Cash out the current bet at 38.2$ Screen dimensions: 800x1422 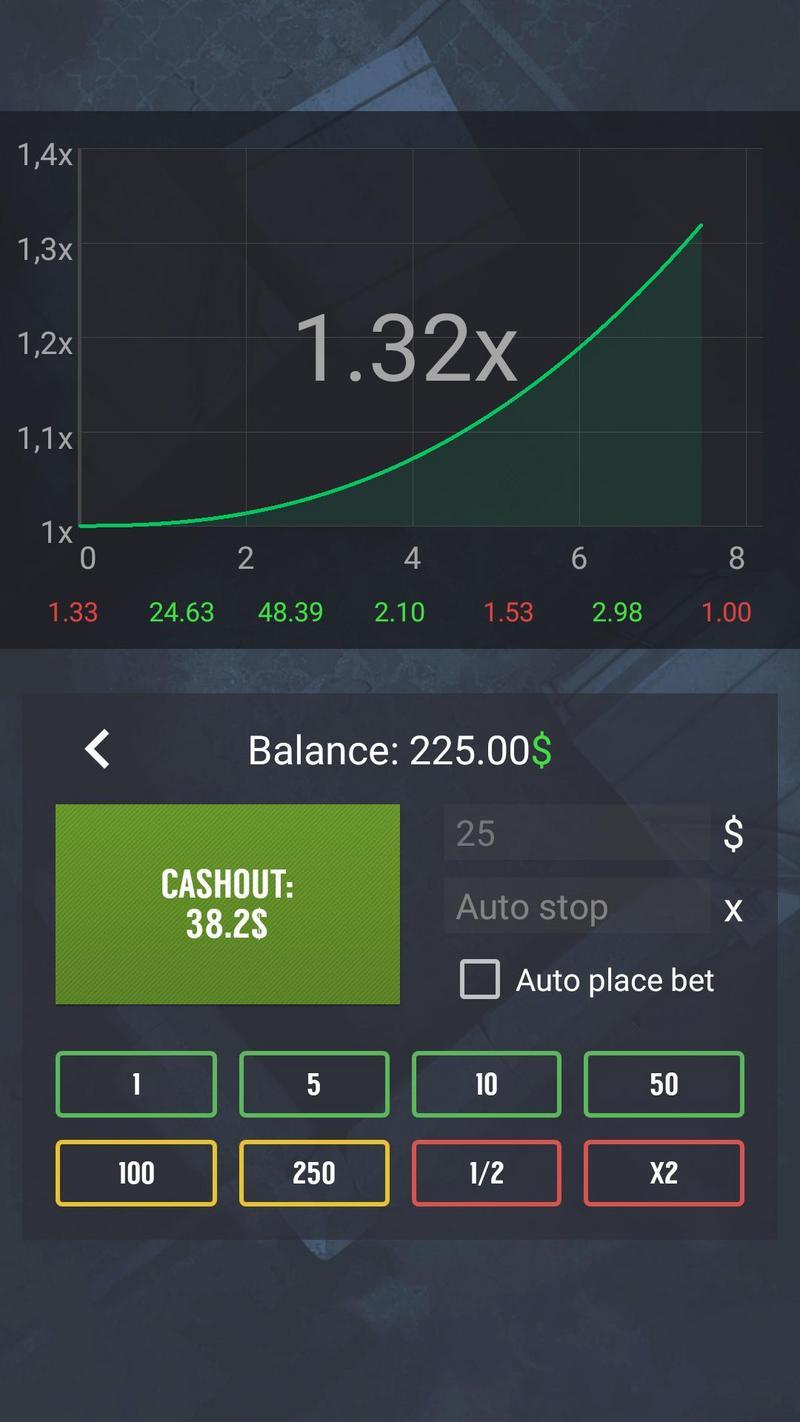coord(227,903)
